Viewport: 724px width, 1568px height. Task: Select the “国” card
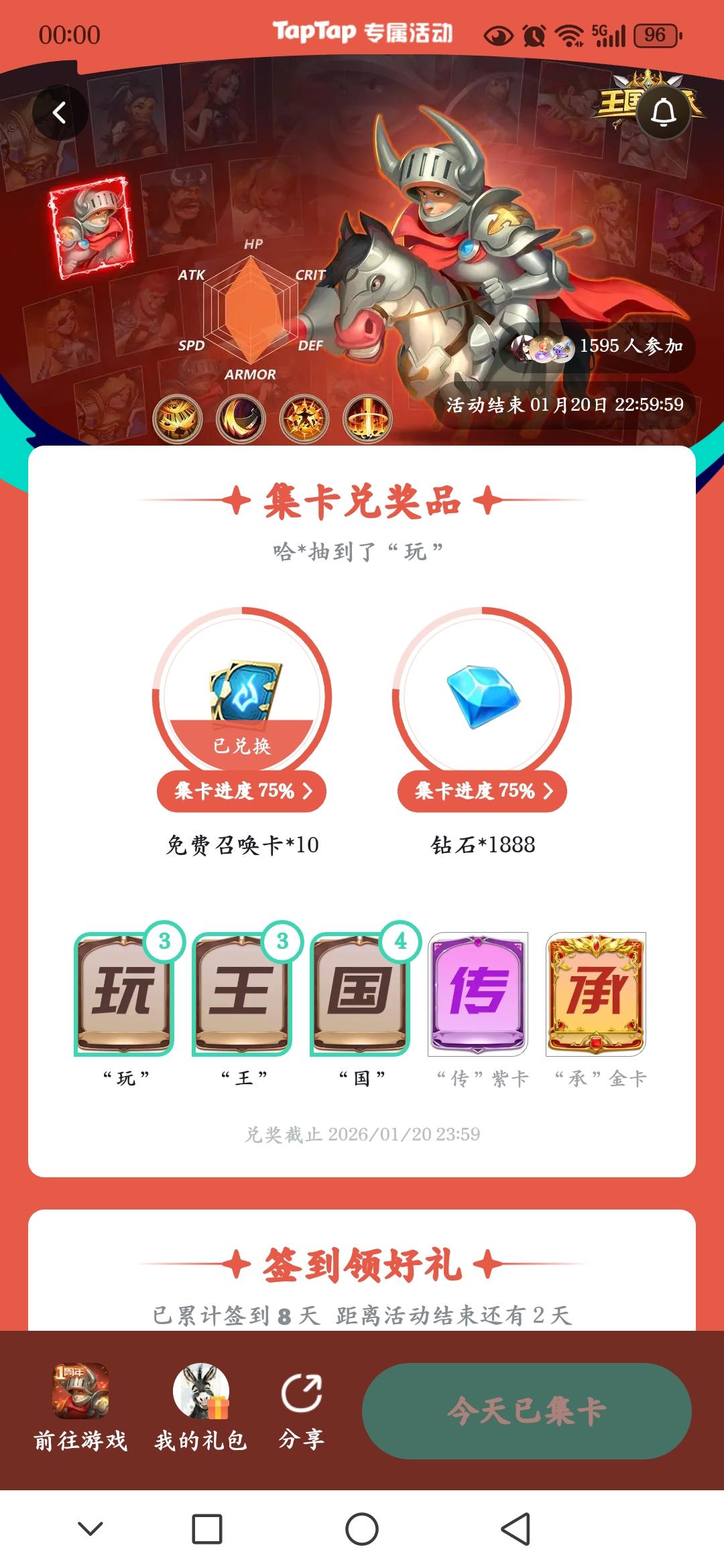tap(361, 994)
